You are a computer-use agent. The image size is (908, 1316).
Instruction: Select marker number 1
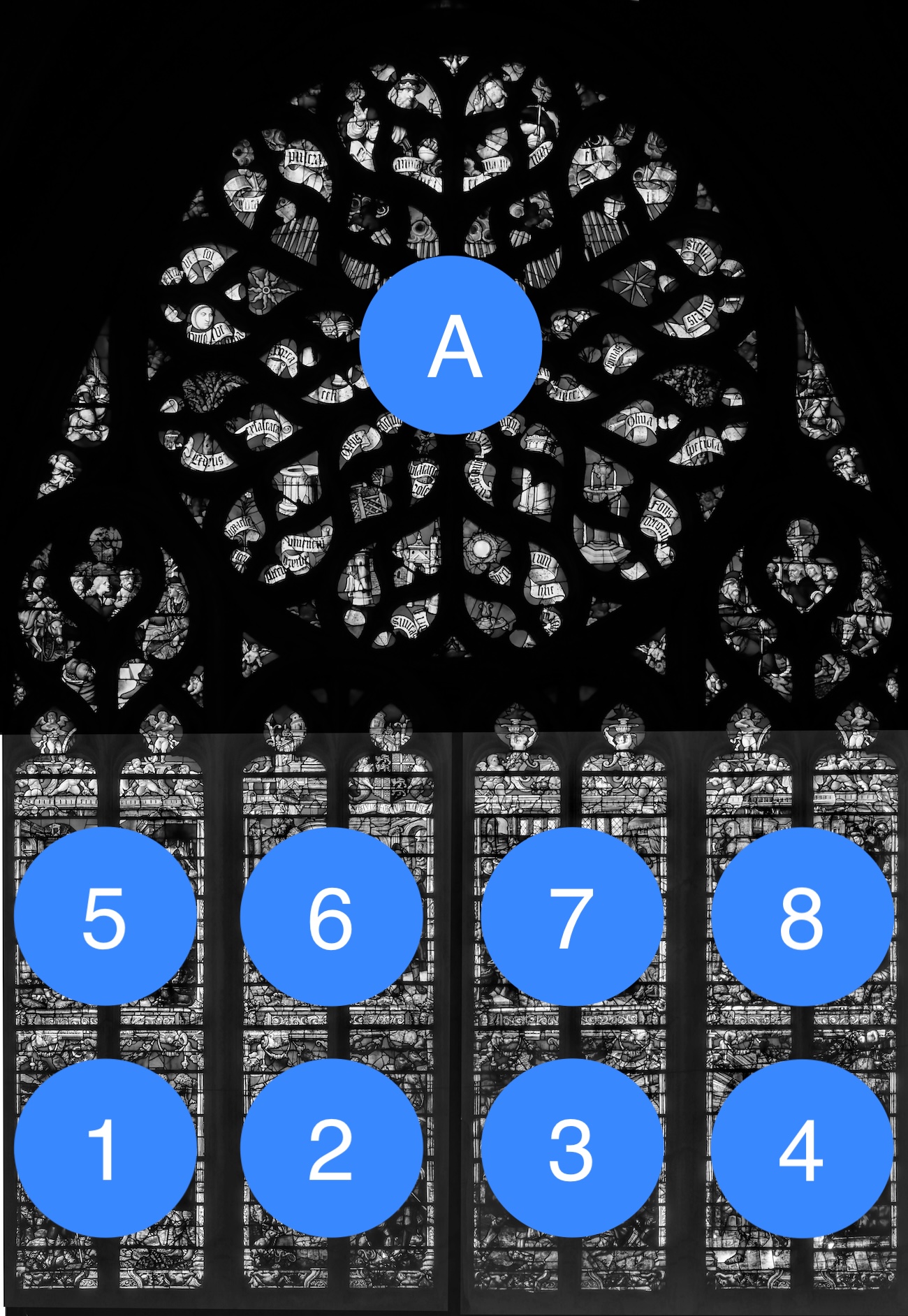click(105, 1148)
